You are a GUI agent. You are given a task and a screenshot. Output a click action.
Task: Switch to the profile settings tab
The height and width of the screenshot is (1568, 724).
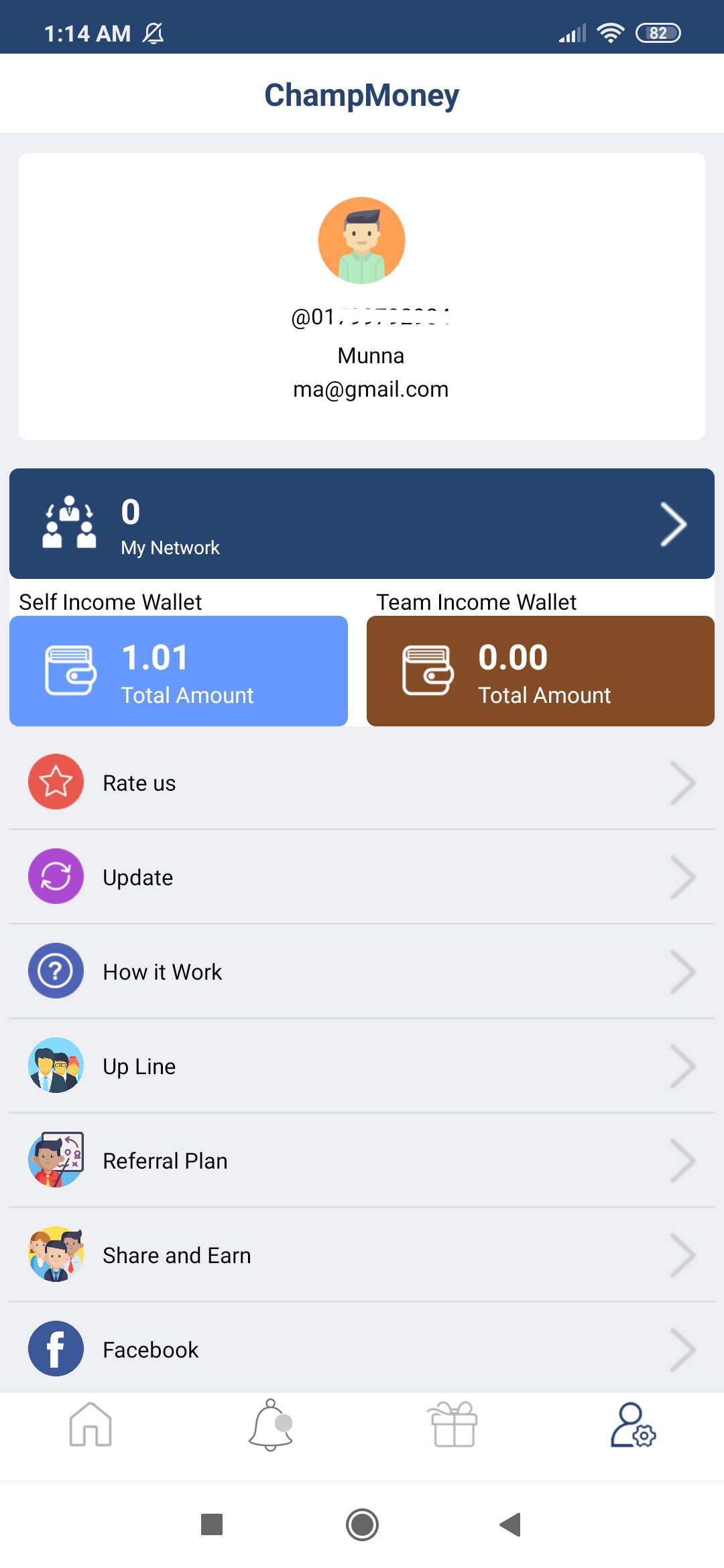pos(633,1425)
